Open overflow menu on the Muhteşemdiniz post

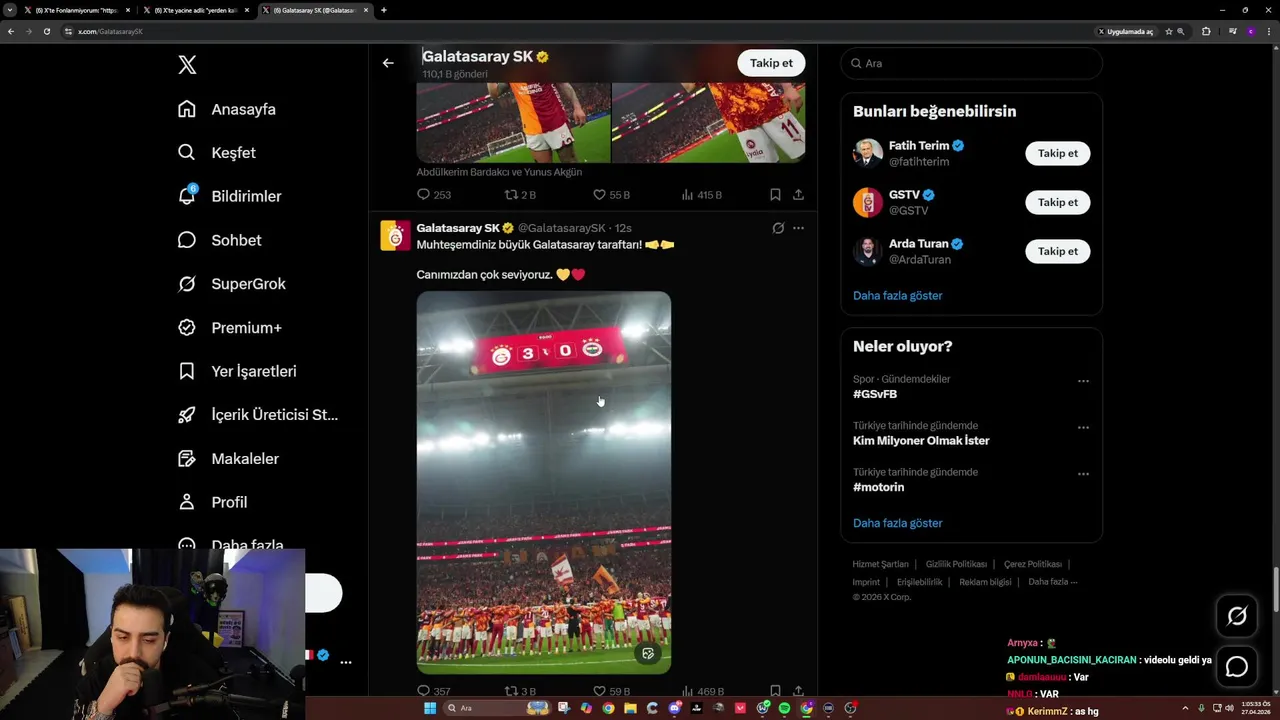click(x=798, y=228)
